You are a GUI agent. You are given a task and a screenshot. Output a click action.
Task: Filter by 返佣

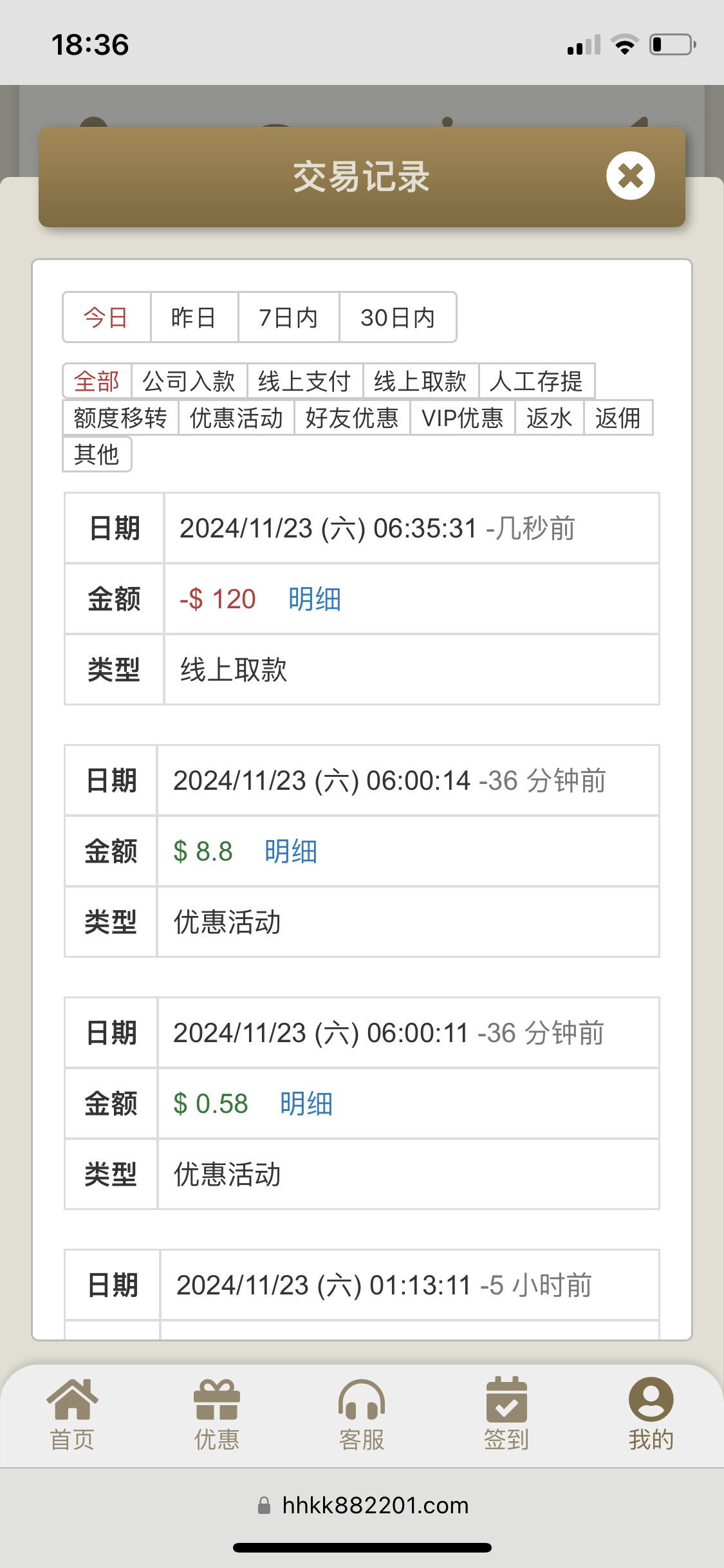618,418
